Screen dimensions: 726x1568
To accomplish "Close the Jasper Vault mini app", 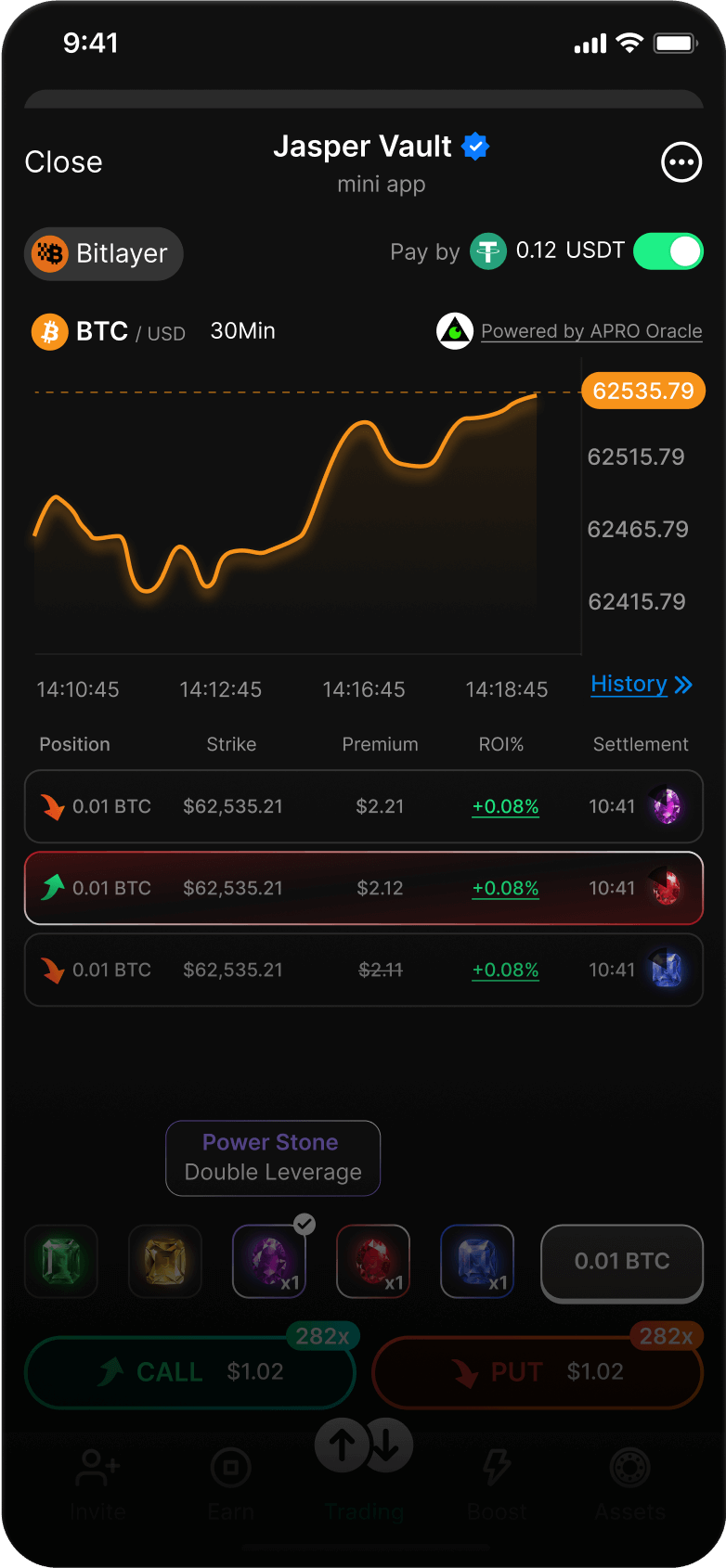I will pyautogui.click(x=63, y=162).
